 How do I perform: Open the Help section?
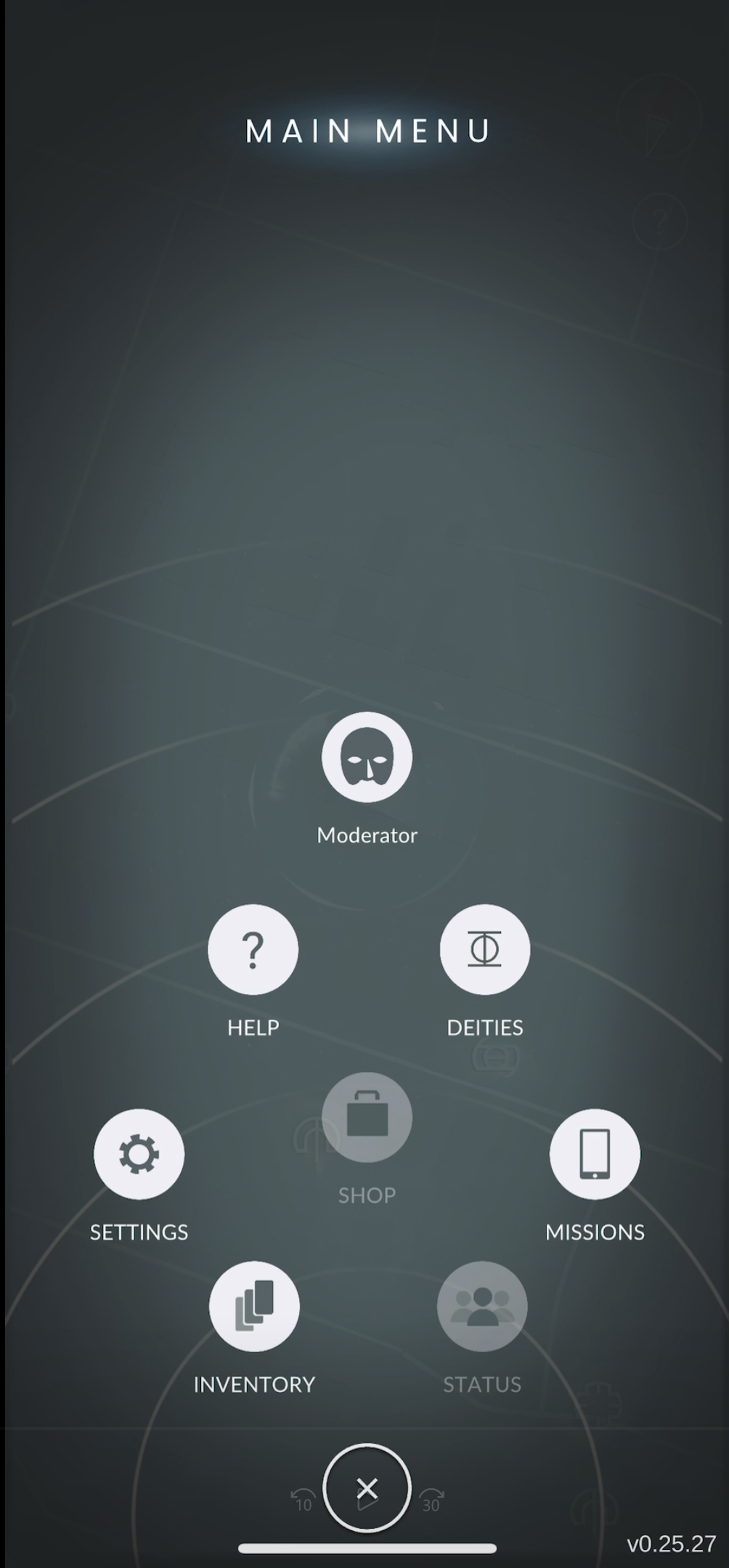(253, 949)
